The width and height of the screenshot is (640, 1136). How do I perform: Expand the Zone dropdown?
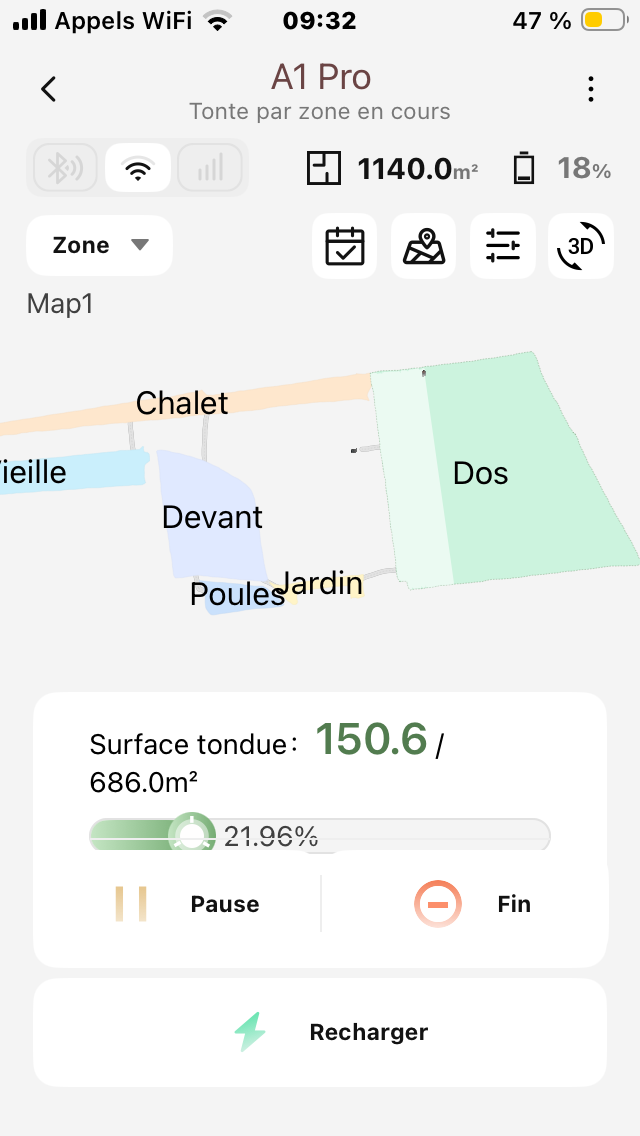[x=99, y=245]
